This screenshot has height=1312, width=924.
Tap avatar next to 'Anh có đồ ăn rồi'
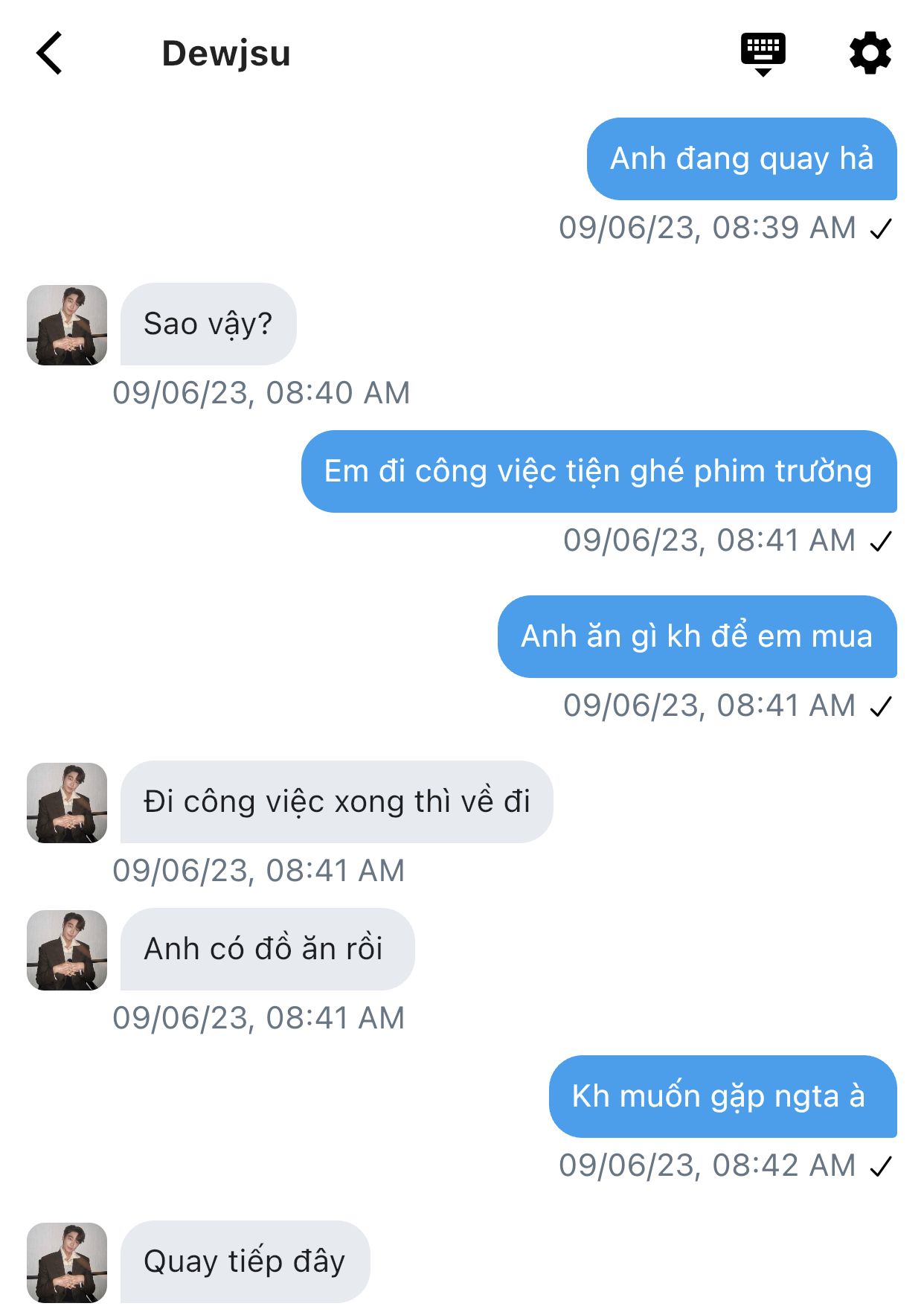(67, 950)
